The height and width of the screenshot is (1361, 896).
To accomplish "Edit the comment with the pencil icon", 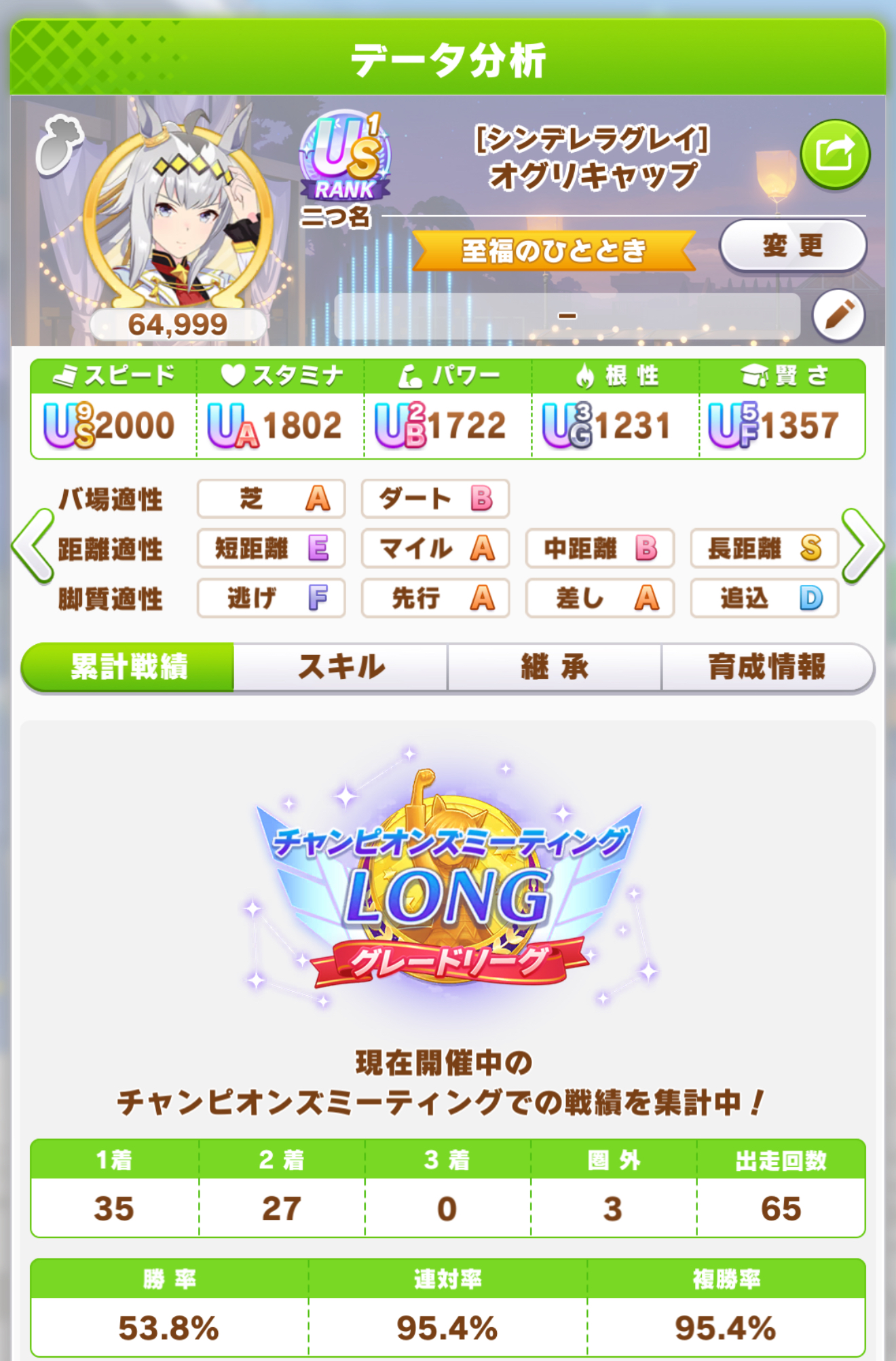I will tap(838, 316).
